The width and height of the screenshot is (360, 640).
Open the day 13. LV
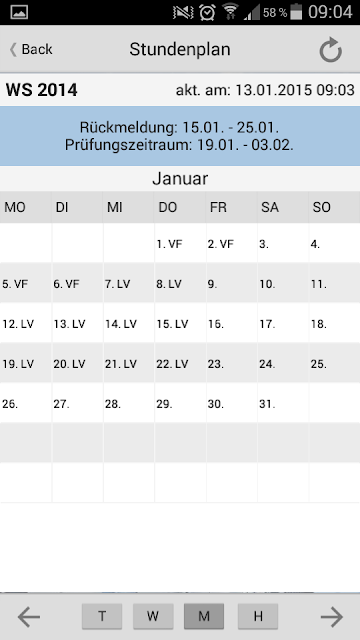(x=78, y=324)
